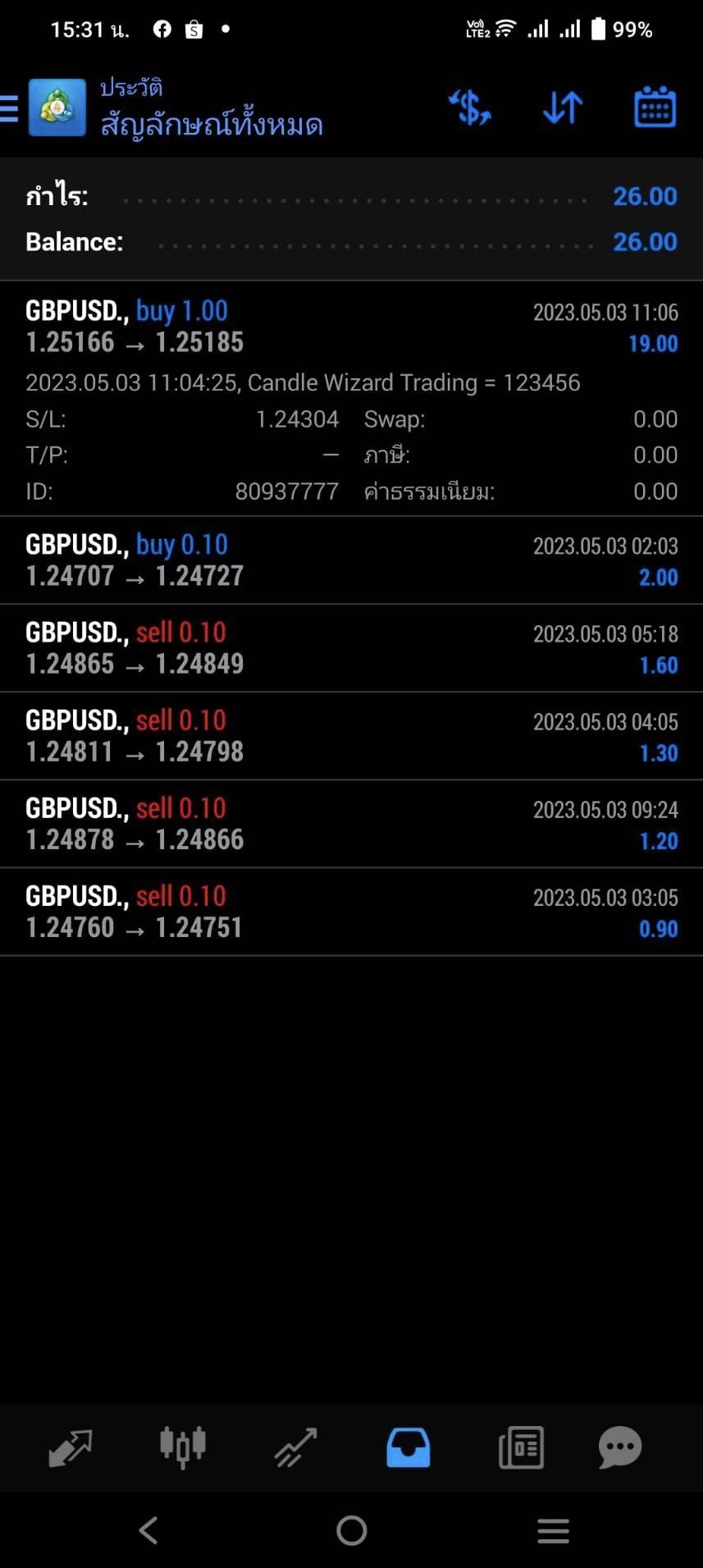Go to the home screen

352,1530
